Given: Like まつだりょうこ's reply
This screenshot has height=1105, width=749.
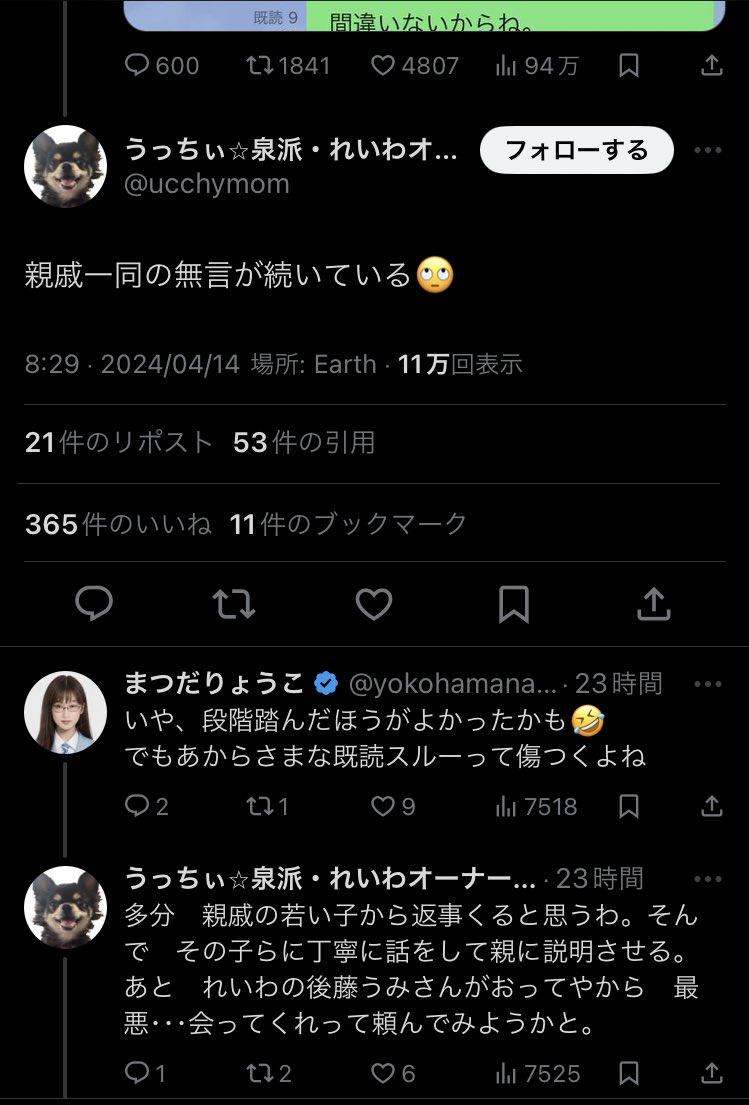Looking at the screenshot, I should pyautogui.click(x=393, y=806).
